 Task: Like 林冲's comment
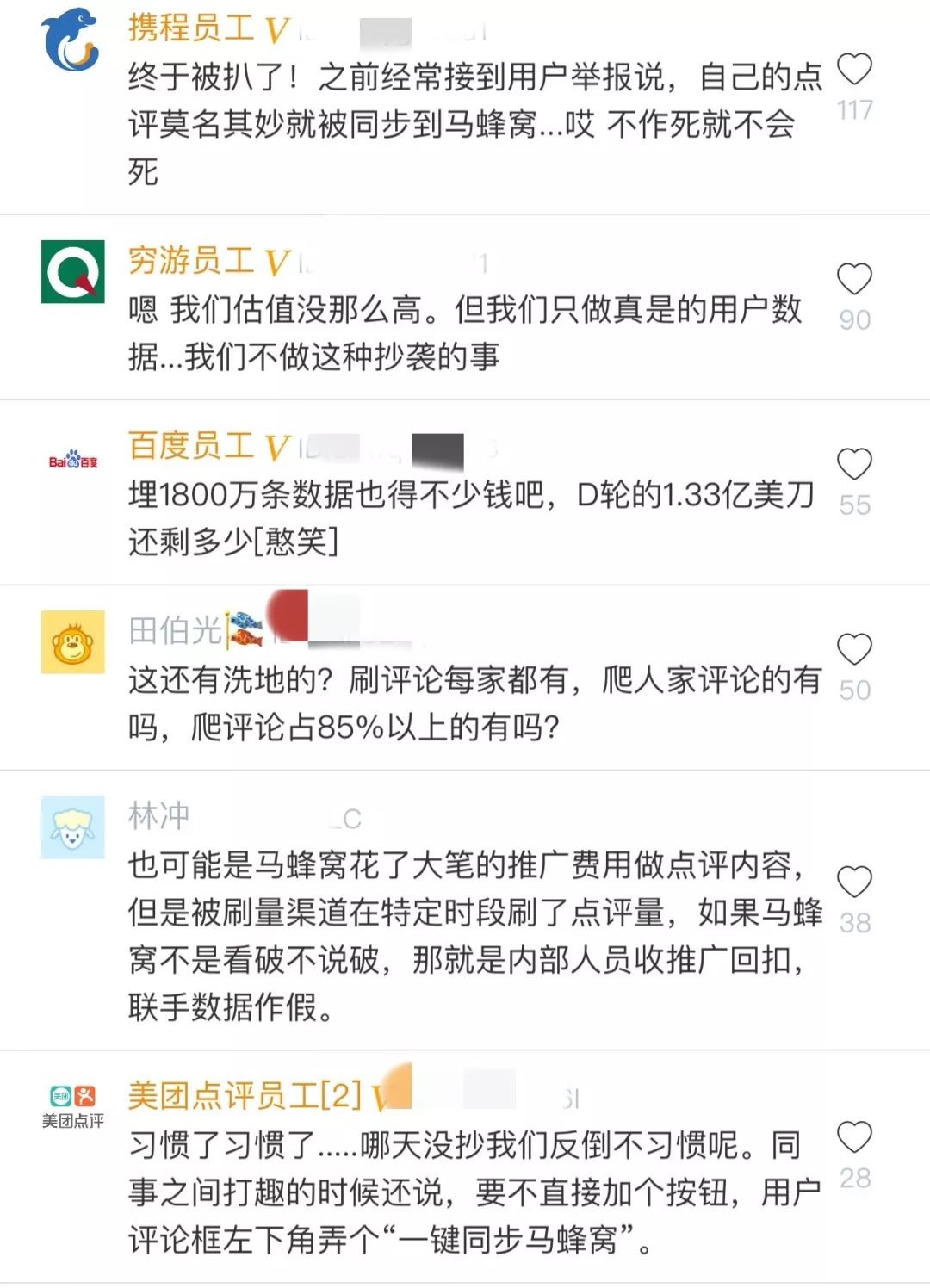click(x=854, y=883)
